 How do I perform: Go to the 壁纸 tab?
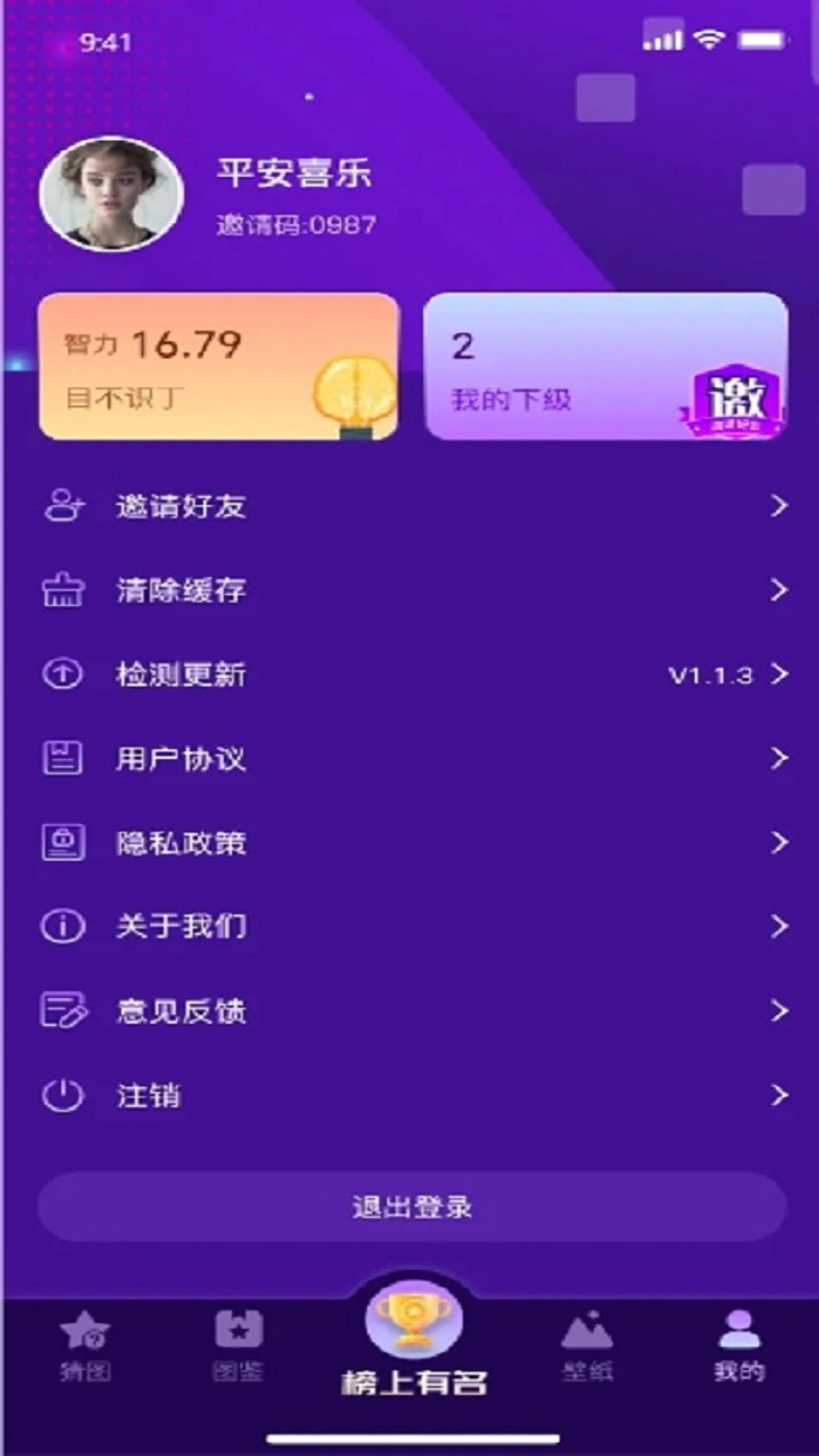587,1348
